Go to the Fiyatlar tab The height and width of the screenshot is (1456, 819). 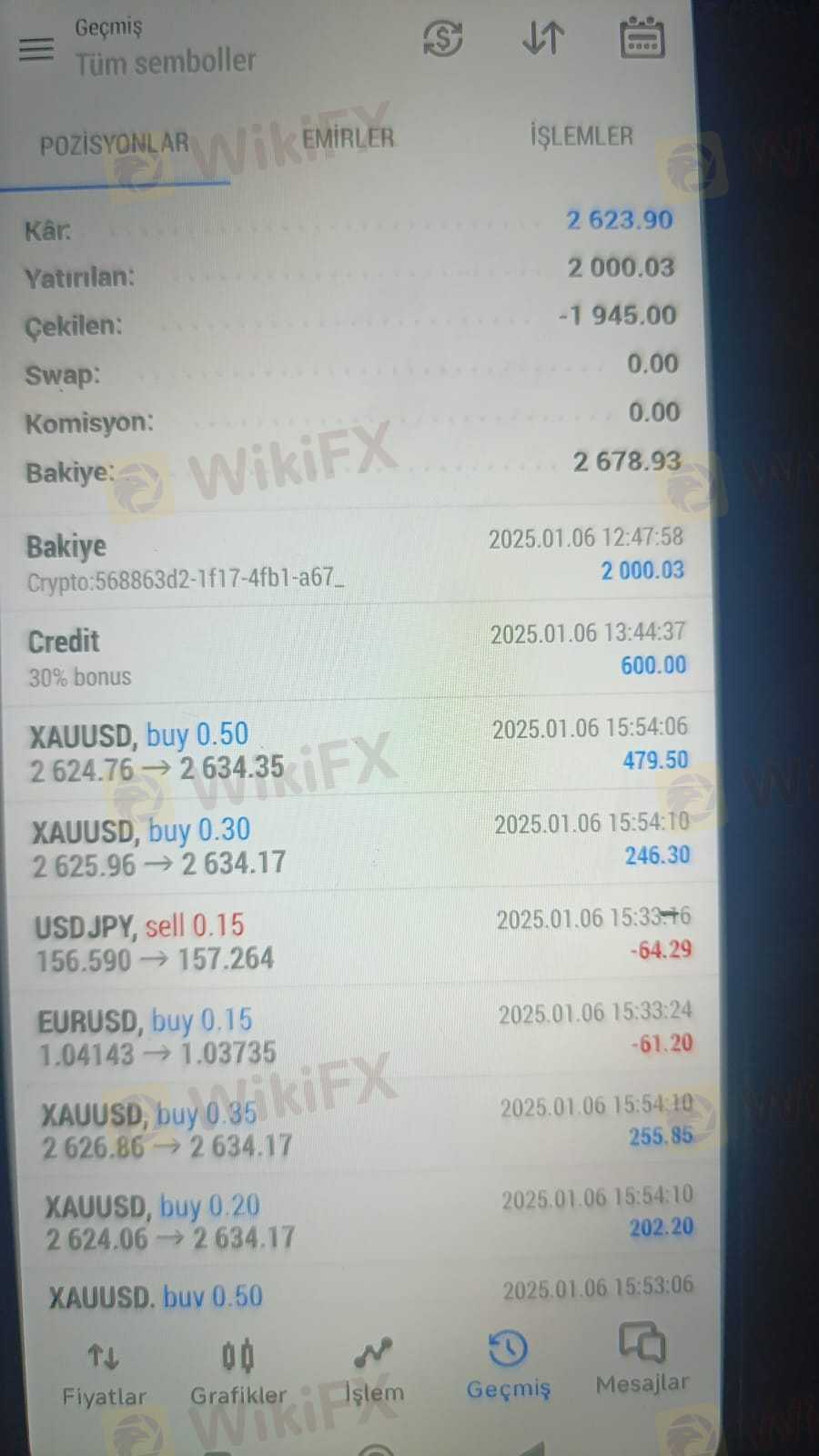[104, 1375]
